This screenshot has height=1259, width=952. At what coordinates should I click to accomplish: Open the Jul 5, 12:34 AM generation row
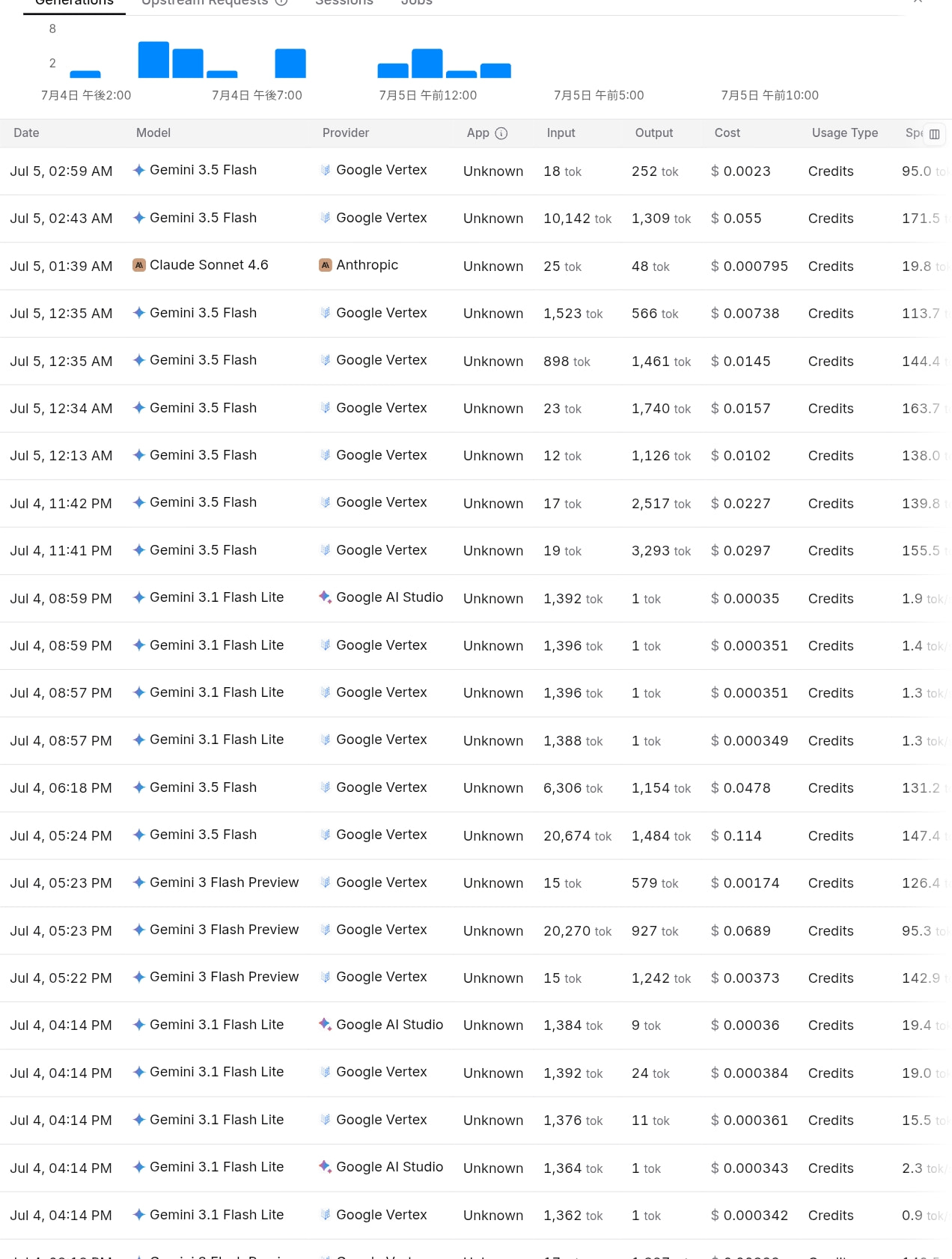pos(476,408)
